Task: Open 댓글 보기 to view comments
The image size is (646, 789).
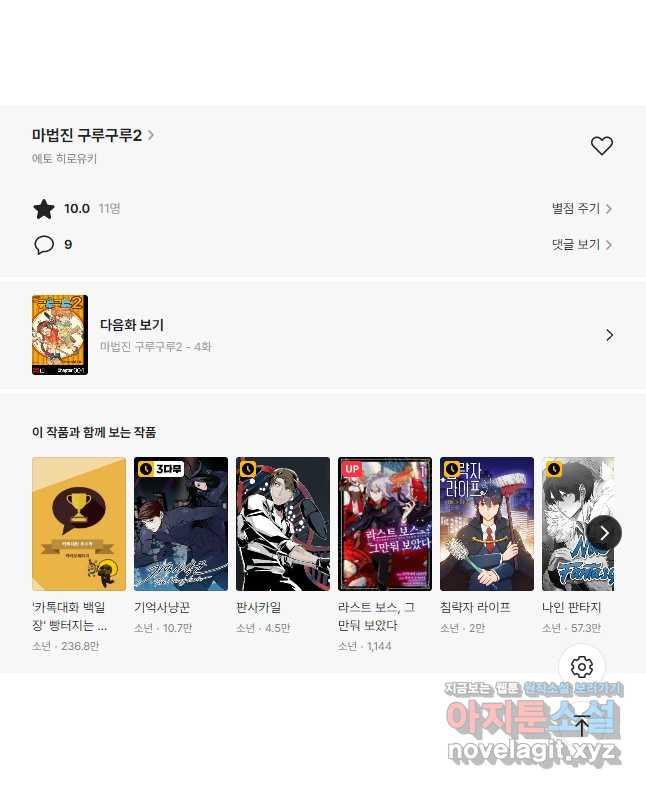Action: tap(581, 245)
